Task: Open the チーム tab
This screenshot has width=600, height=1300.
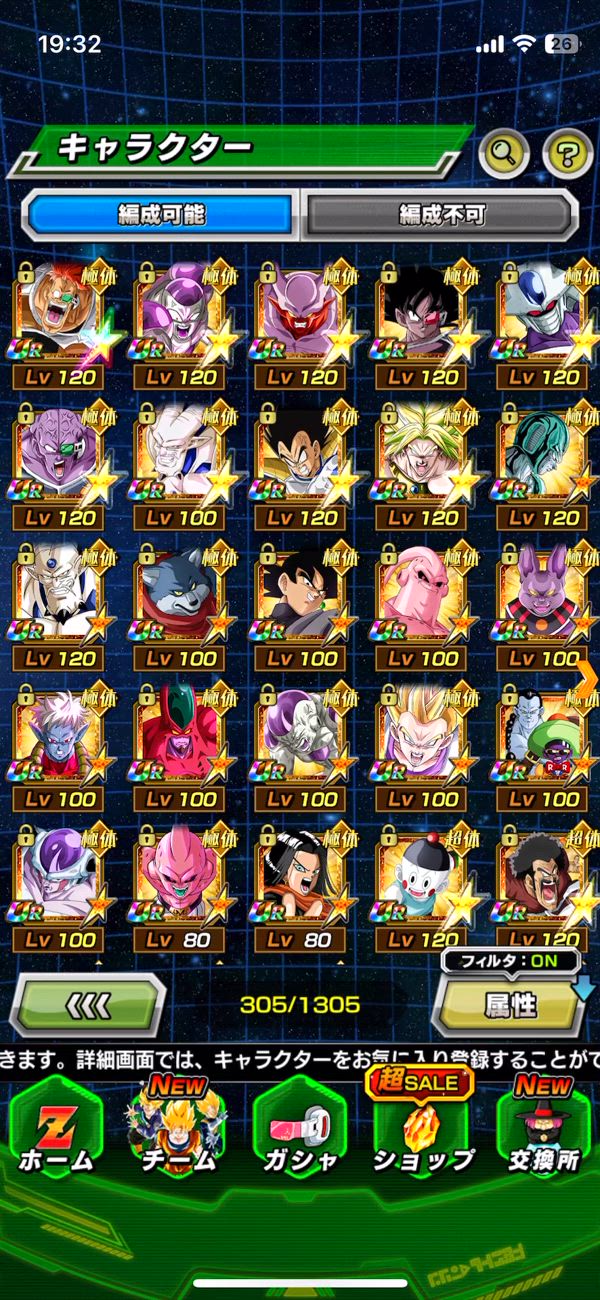Action: (178, 1131)
